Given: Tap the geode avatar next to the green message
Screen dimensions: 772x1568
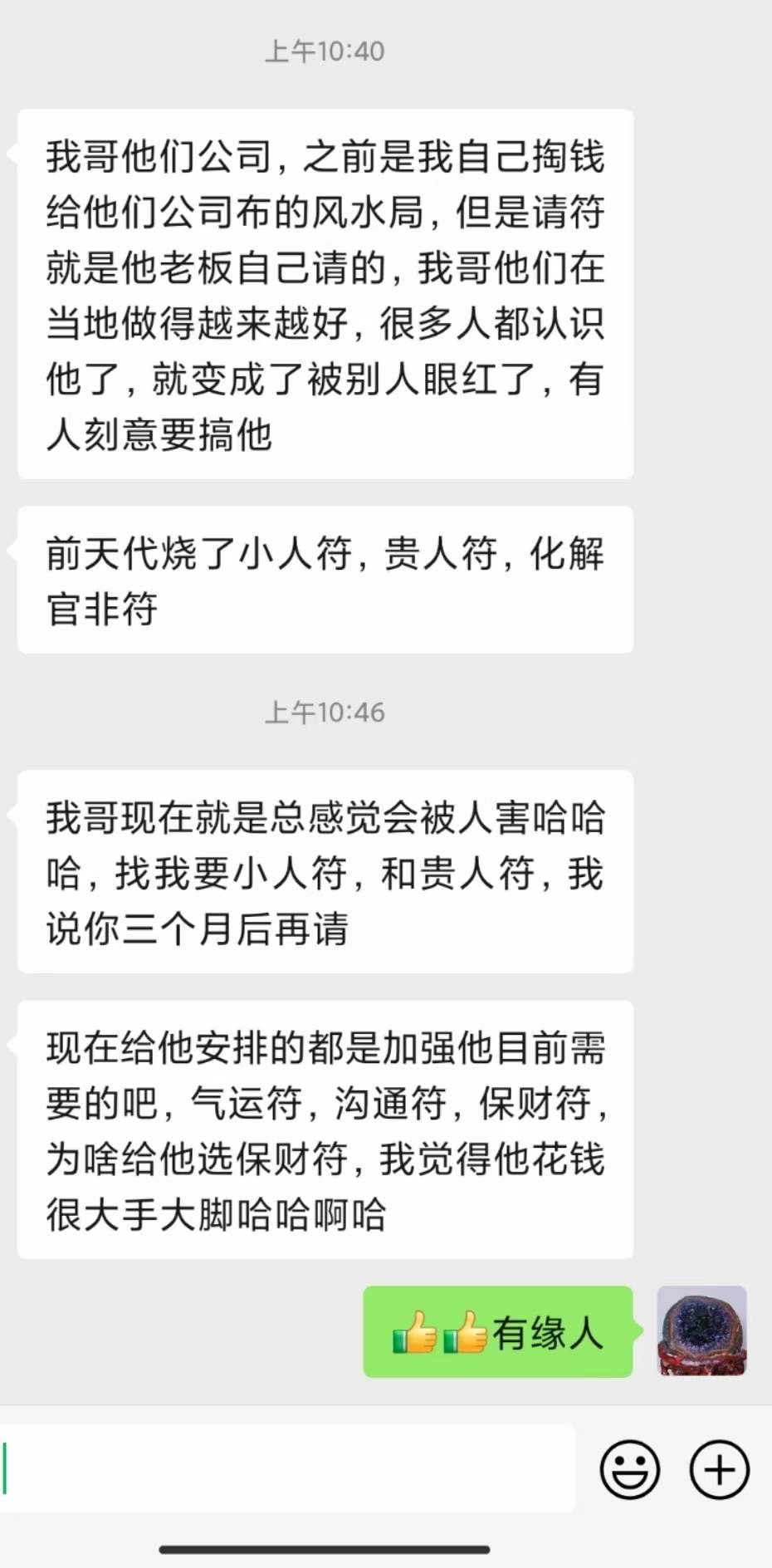Looking at the screenshot, I should (701, 1330).
